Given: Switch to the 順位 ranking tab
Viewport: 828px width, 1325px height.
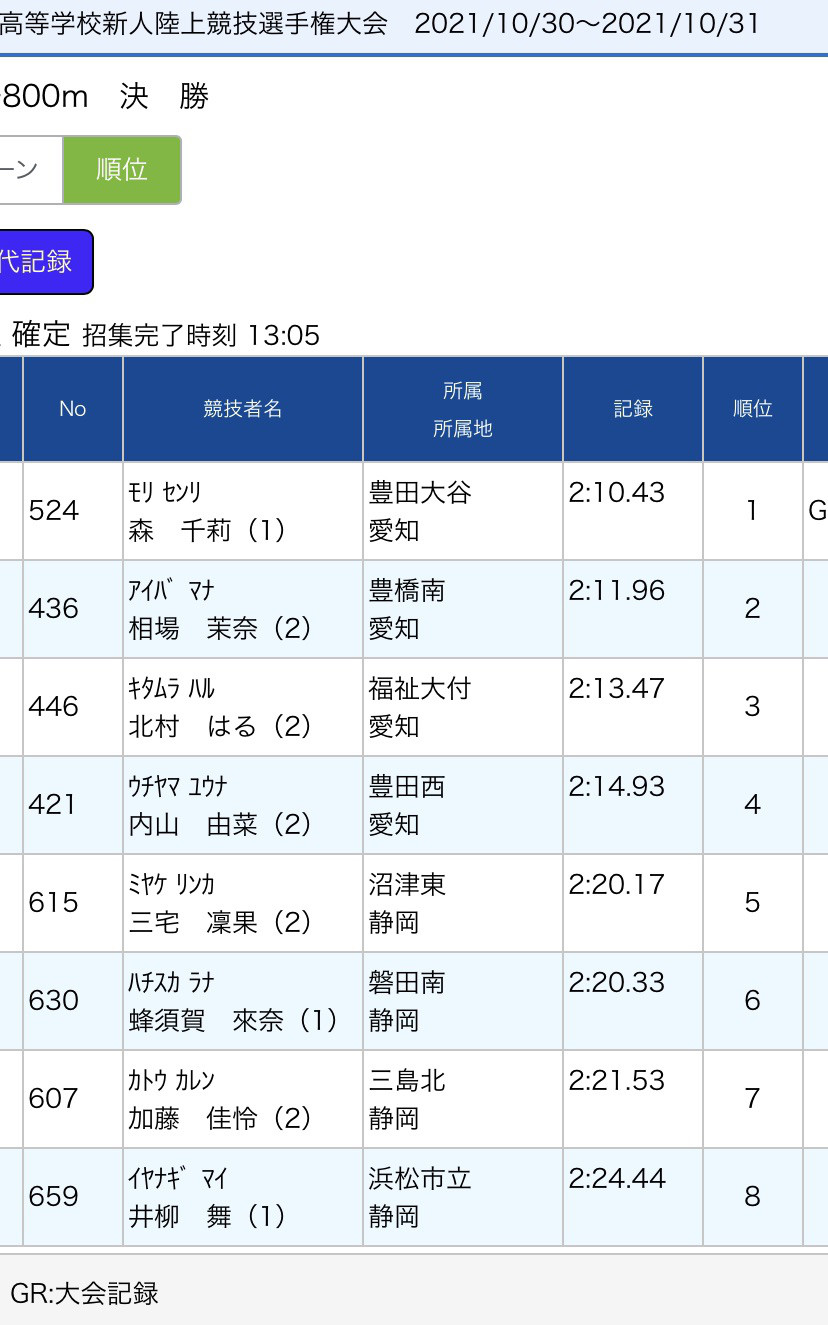Looking at the screenshot, I should point(122,170).
